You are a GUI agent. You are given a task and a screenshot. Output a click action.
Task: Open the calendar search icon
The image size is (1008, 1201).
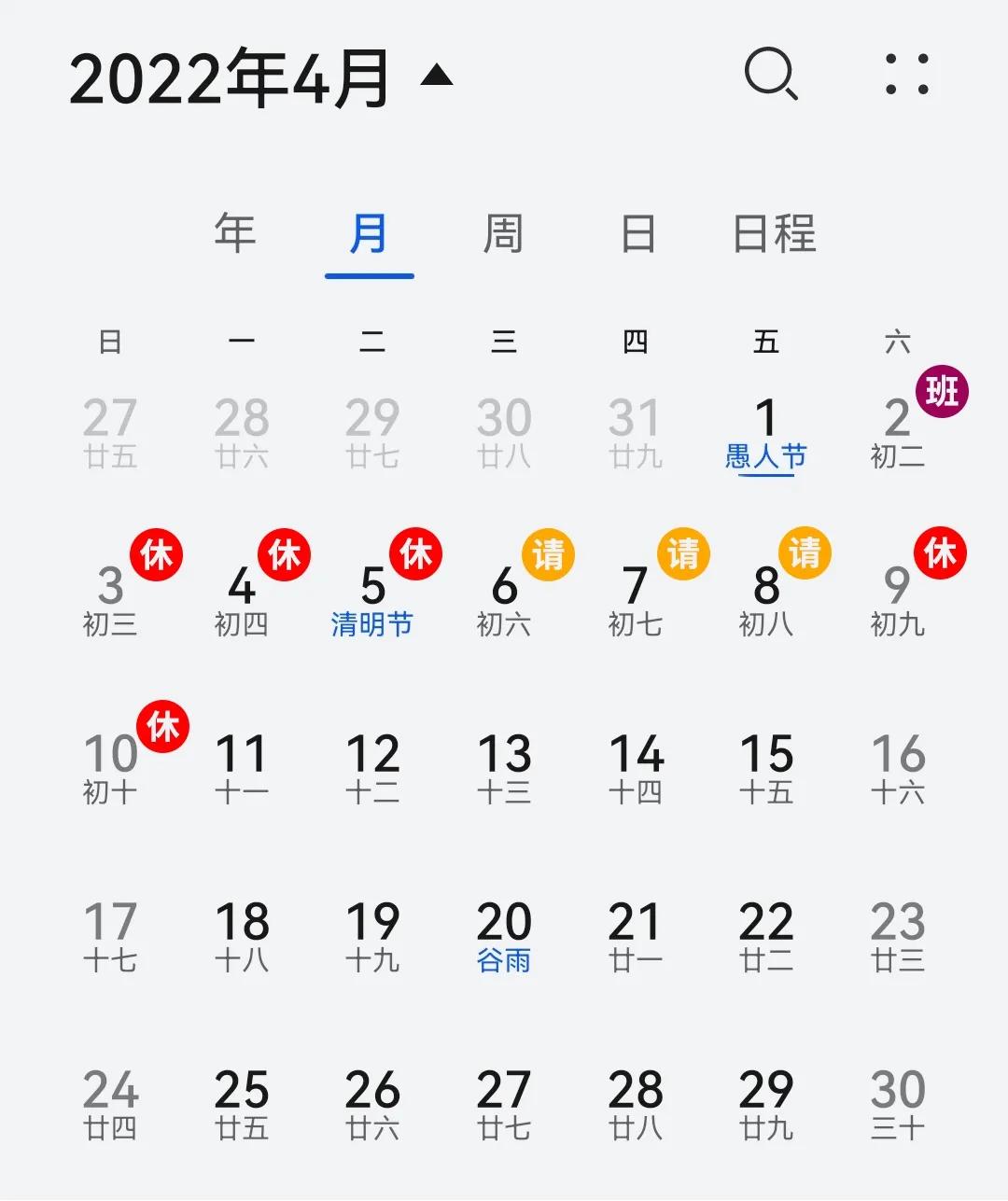click(771, 74)
